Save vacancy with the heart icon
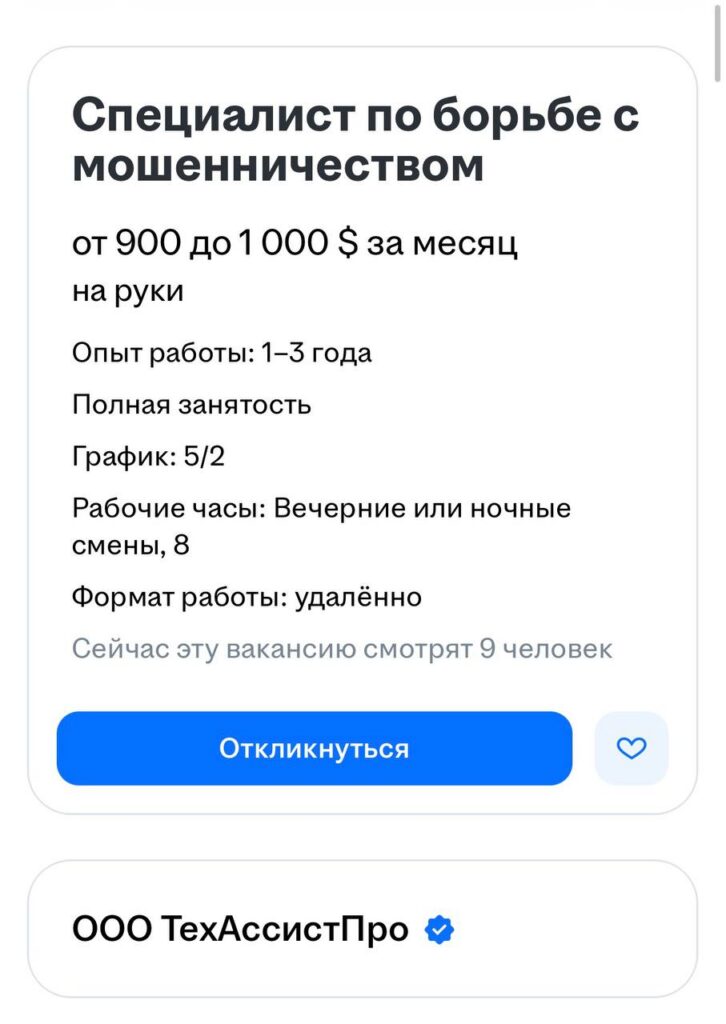The width and height of the screenshot is (726, 1024). coord(631,748)
